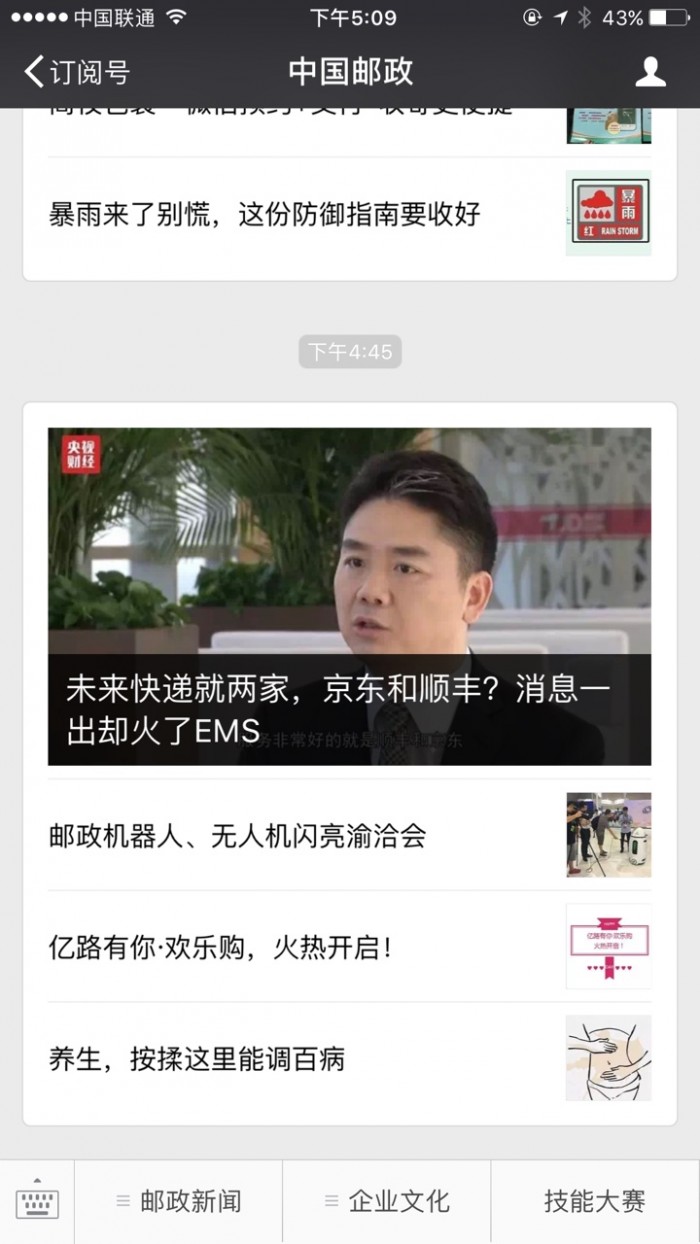
Task: Expand the 邮政新闻 menu
Action: click(x=179, y=1201)
